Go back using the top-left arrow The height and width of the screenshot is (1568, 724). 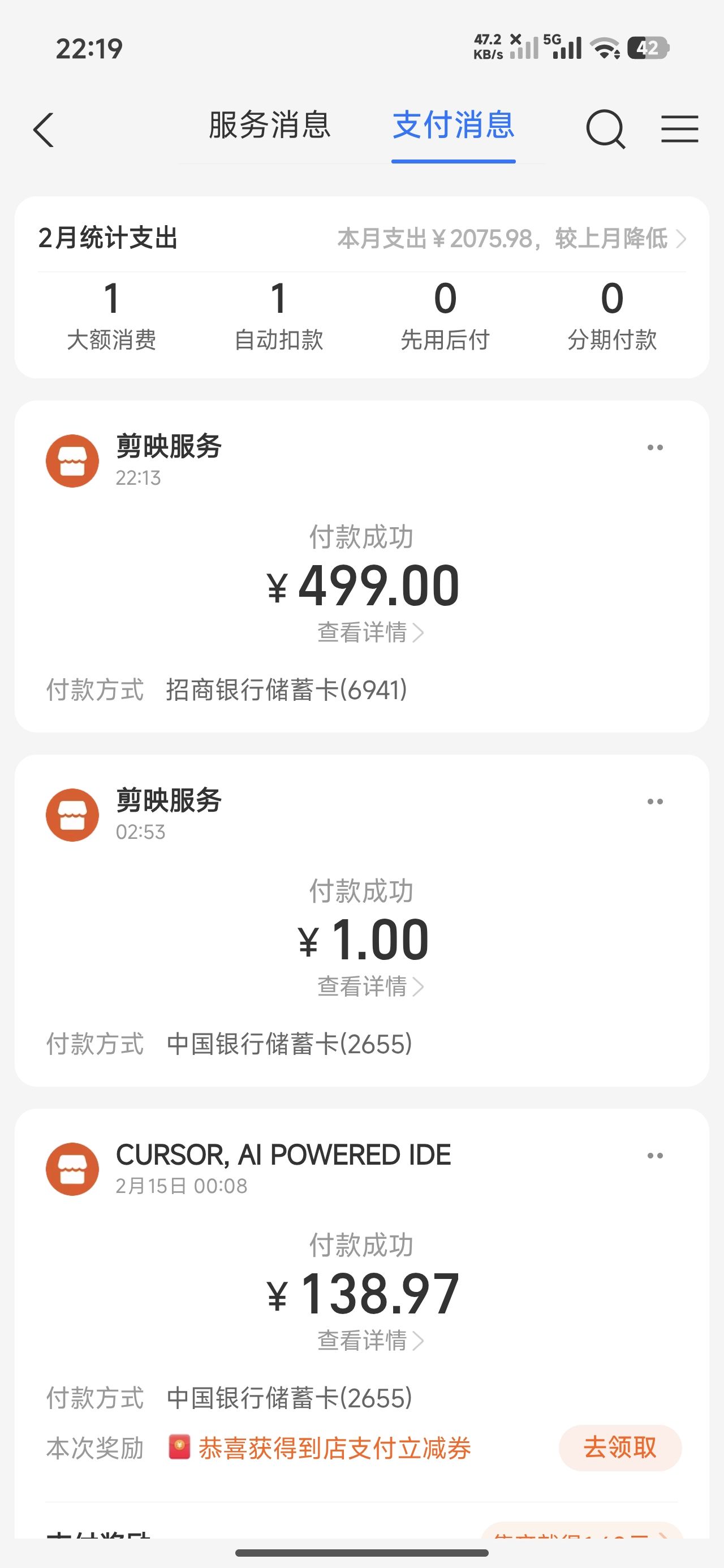(43, 130)
